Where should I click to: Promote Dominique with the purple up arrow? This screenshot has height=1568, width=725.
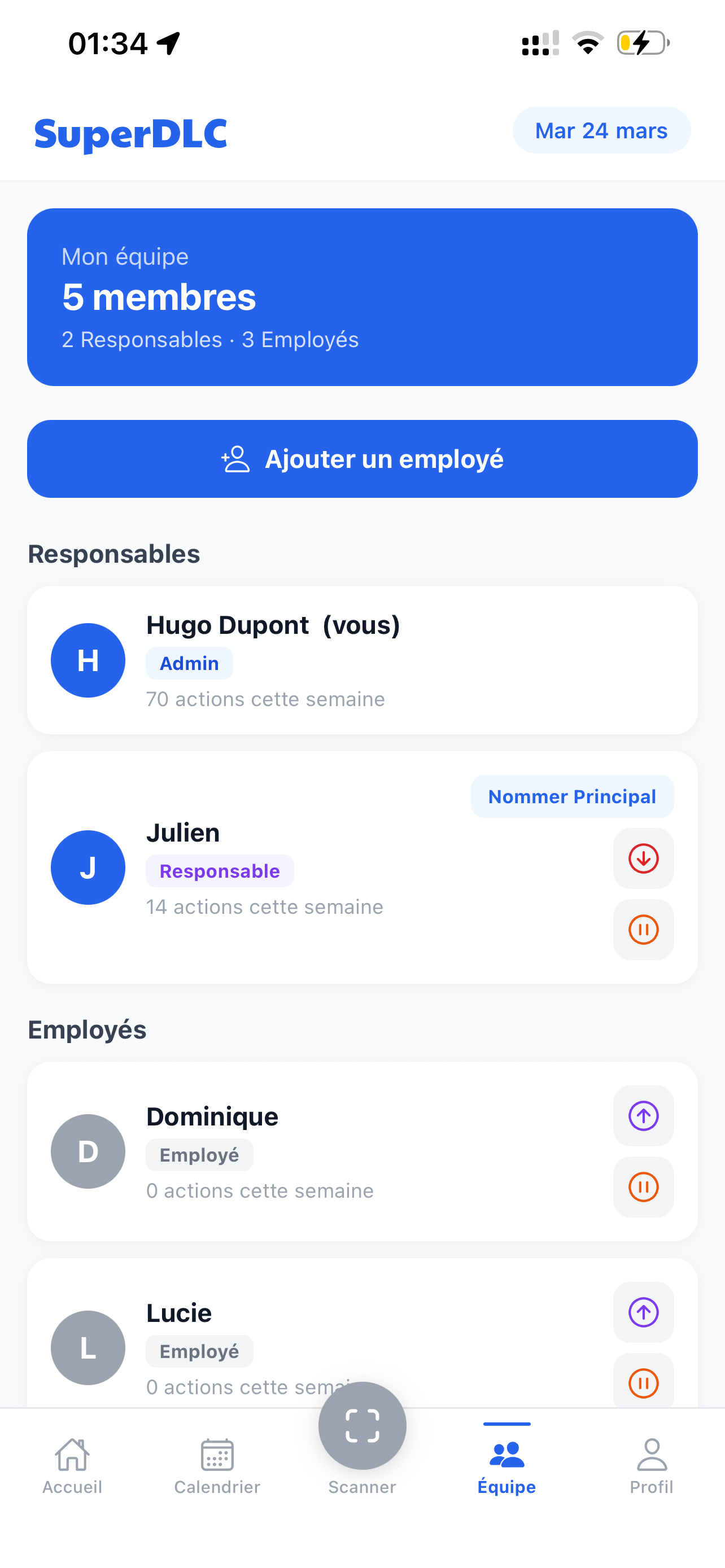[x=643, y=1116]
